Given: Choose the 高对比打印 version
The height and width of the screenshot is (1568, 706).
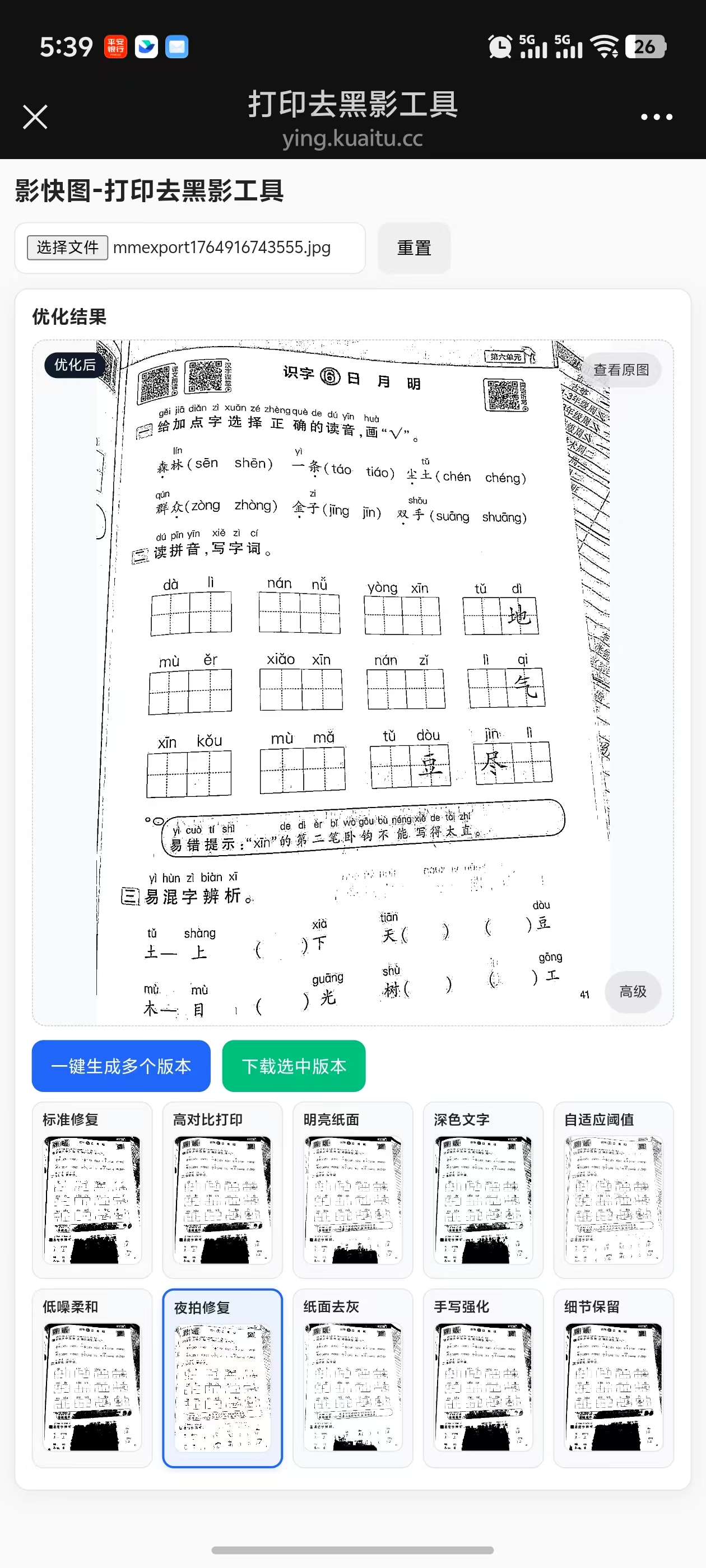Looking at the screenshot, I should pyautogui.click(x=222, y=1189).
